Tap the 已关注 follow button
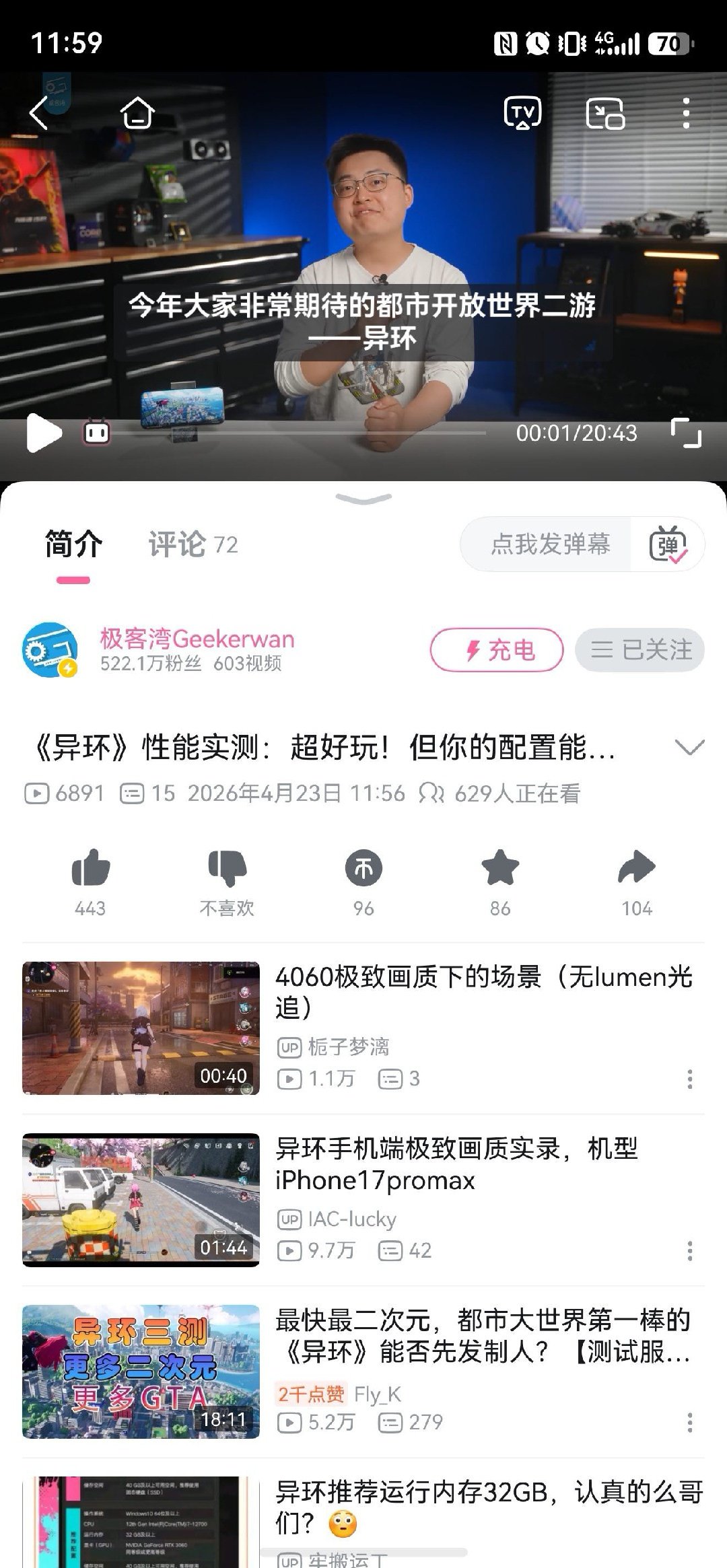This screenshot has height=1568, width=727. pyautogui.click(x=639, y=649)
